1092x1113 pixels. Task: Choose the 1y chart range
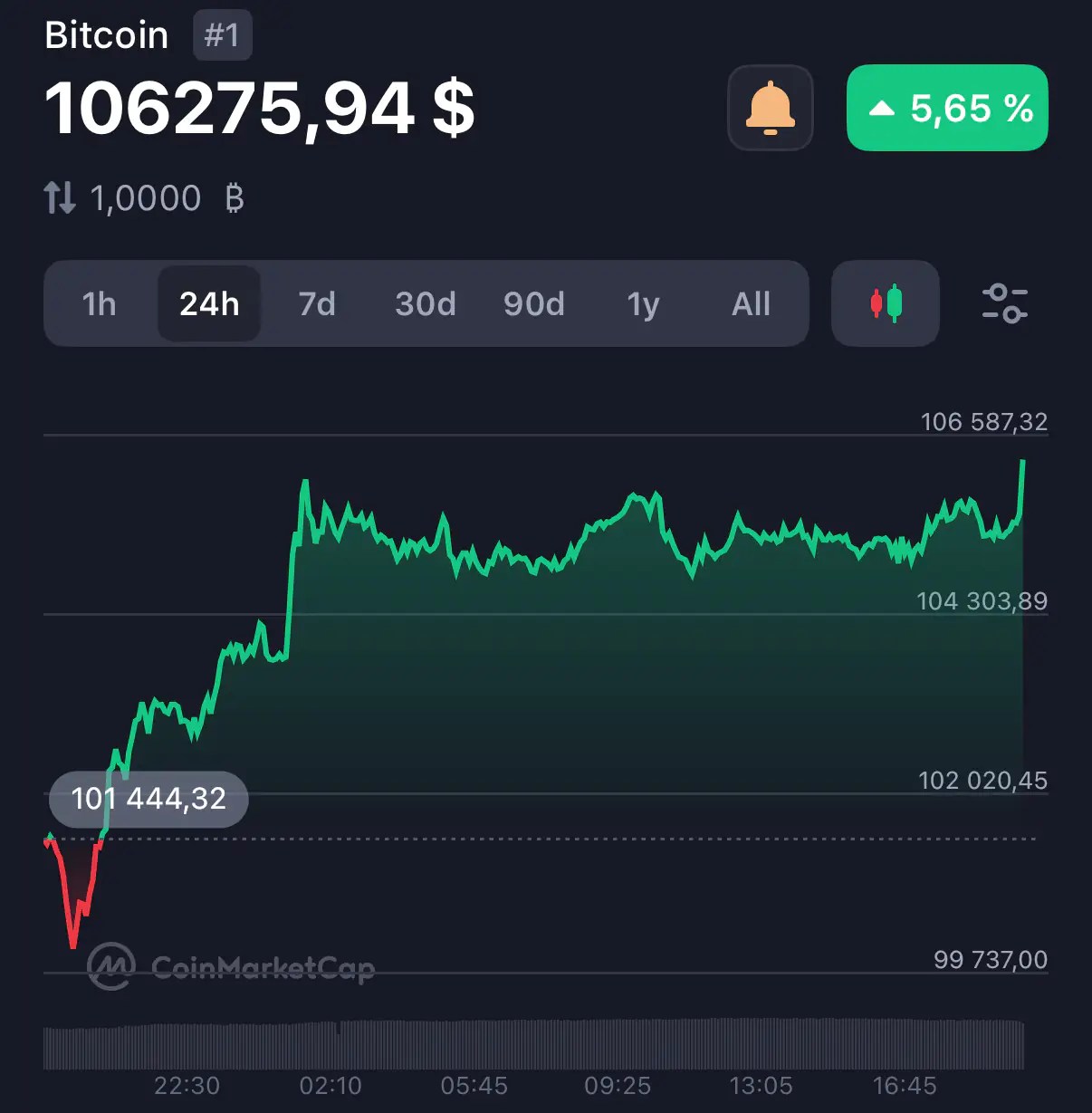click(x=643, y=303)
